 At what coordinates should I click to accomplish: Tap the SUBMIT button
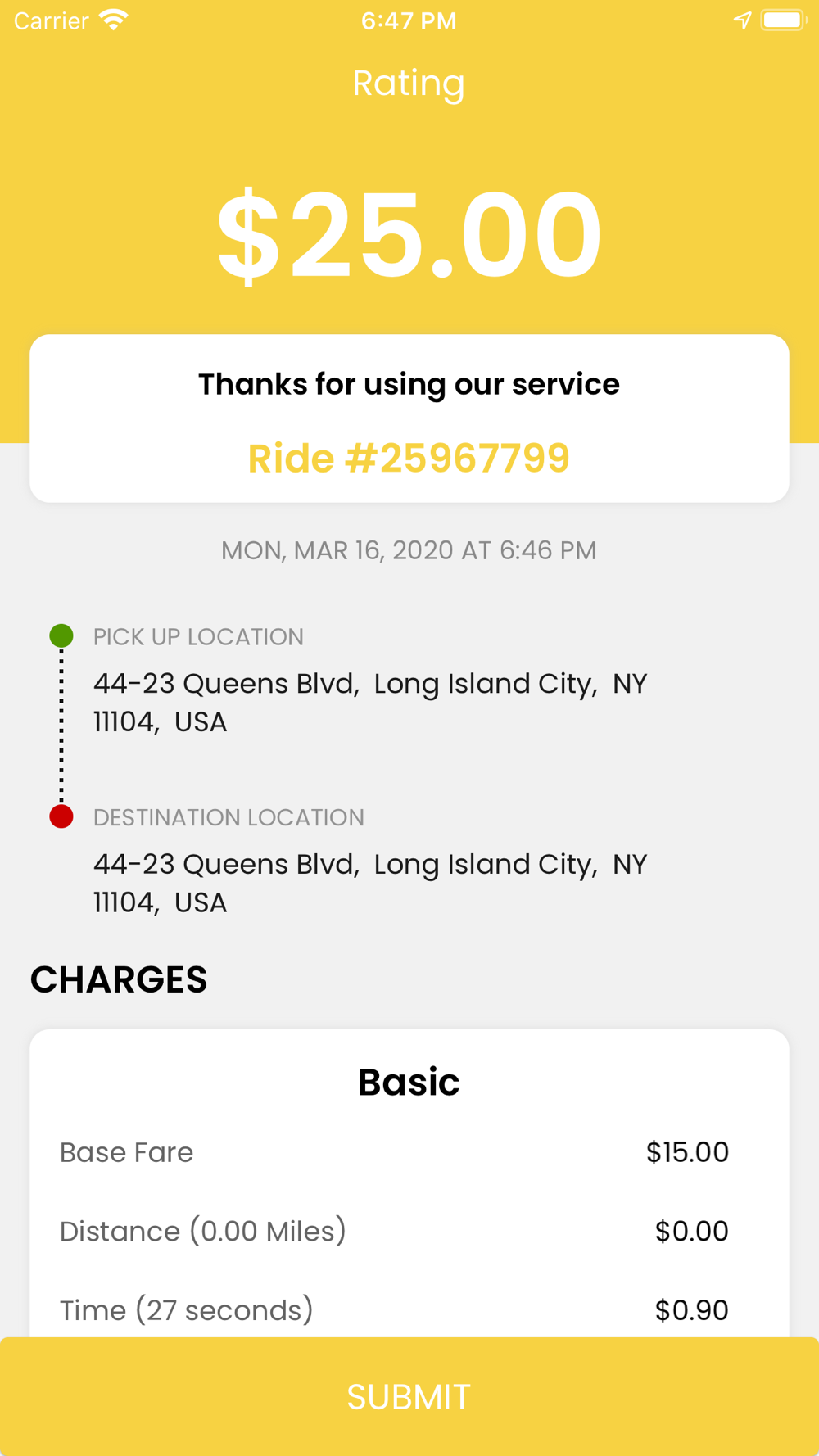[409, 1396]
